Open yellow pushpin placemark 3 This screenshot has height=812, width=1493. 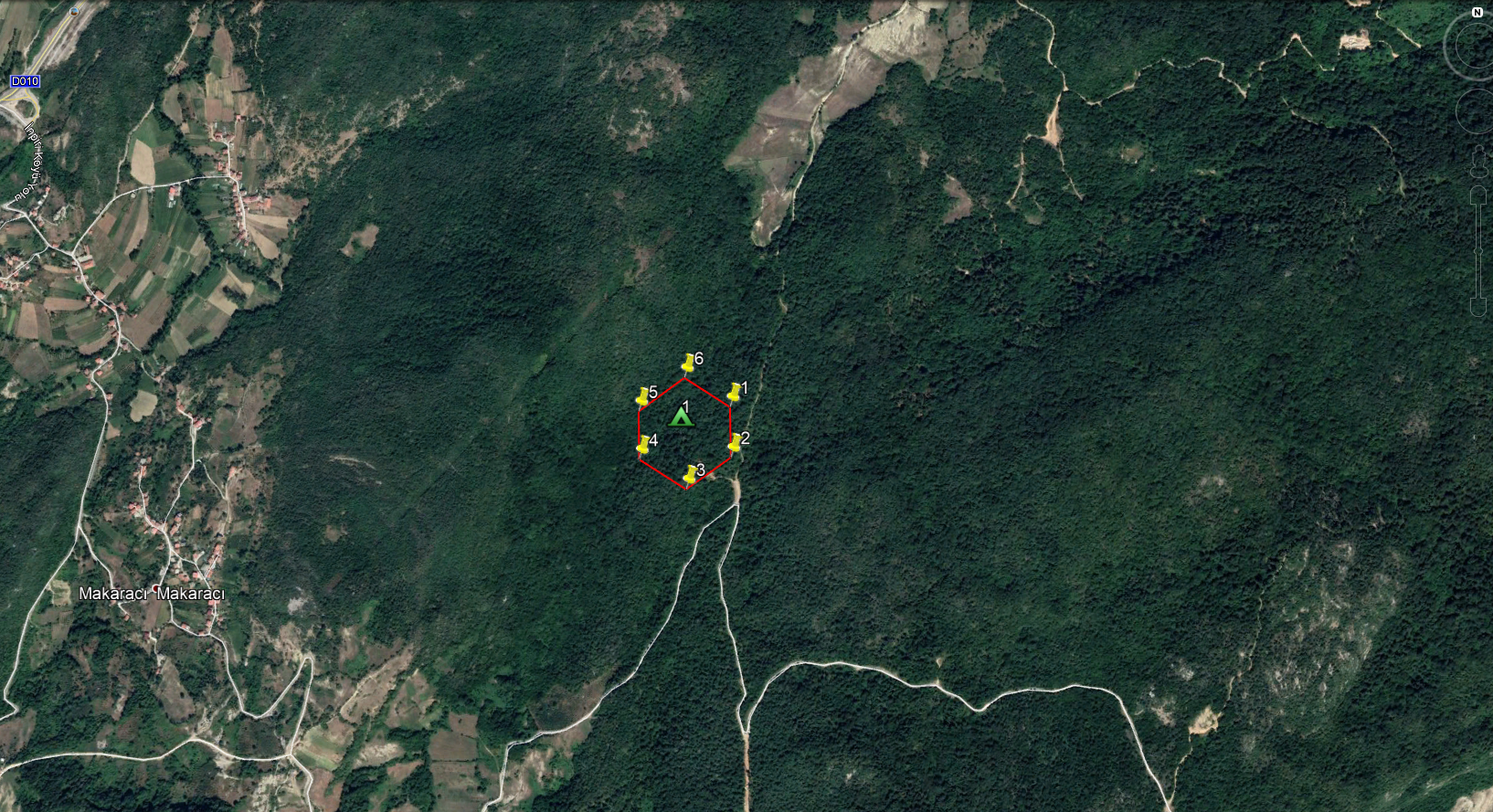tap(690, 476)
